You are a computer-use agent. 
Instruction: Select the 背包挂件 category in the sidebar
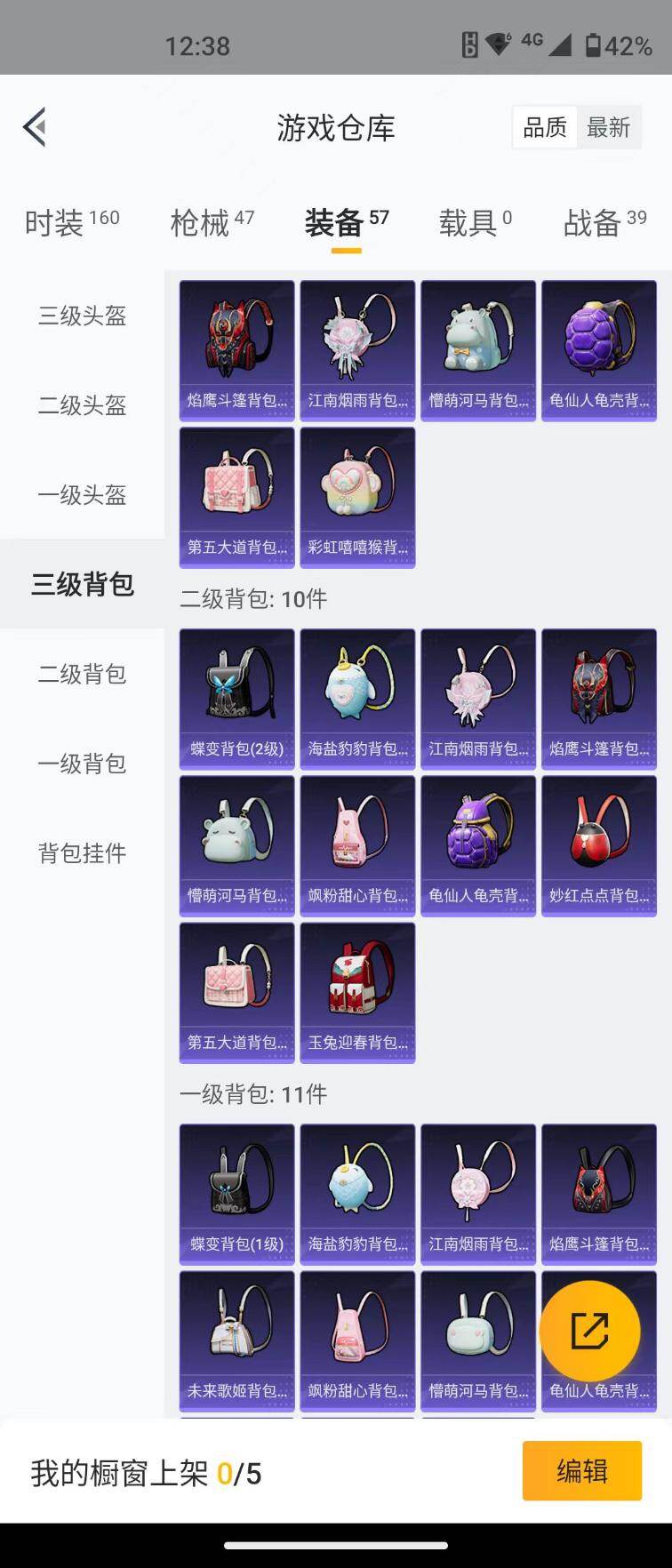pyautogui.click(x=83, y=853)
